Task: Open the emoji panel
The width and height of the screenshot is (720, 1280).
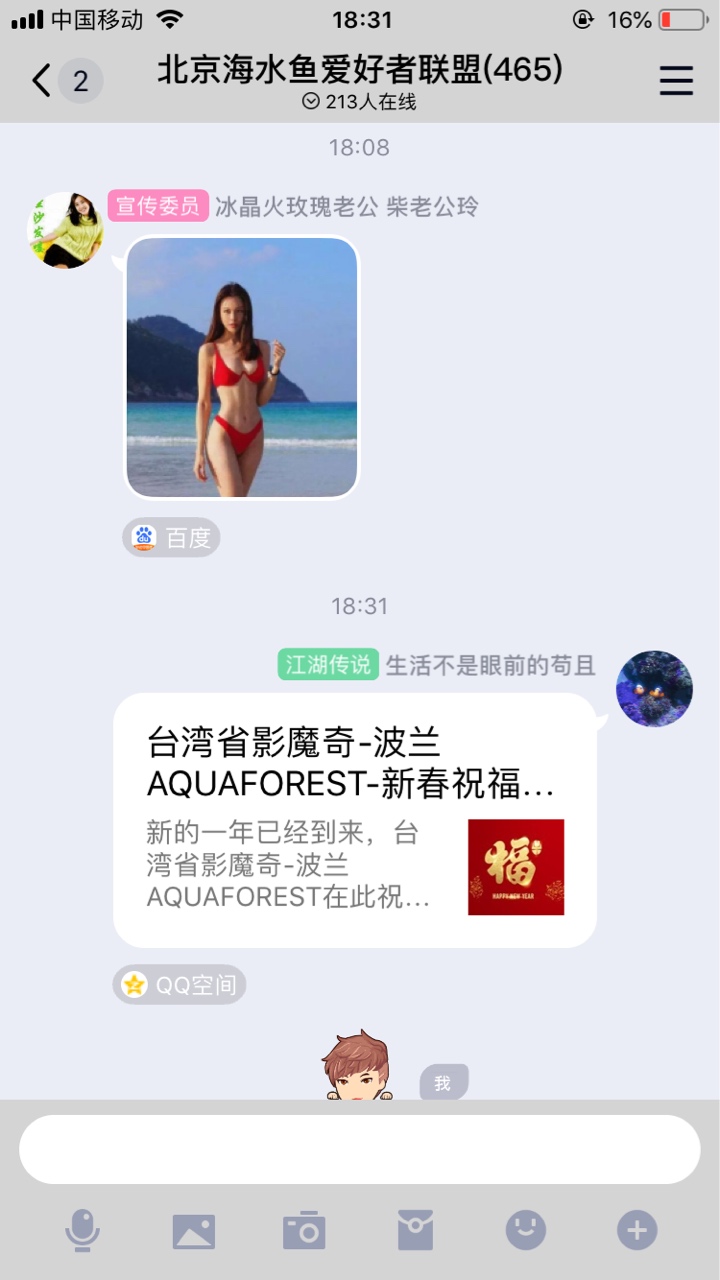Action: (526, 1230)
